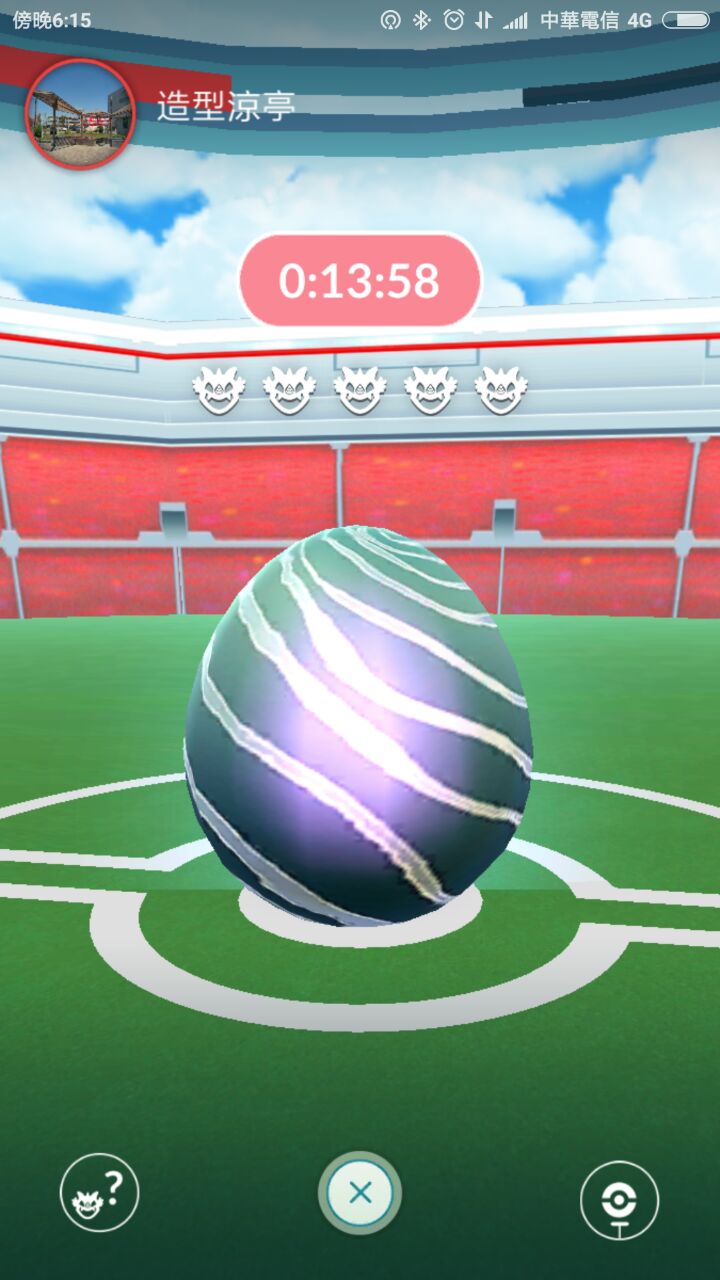Open the raid boss help icon
The width and height of the screenshot is (720, 1280).
tap(99, 1193)
